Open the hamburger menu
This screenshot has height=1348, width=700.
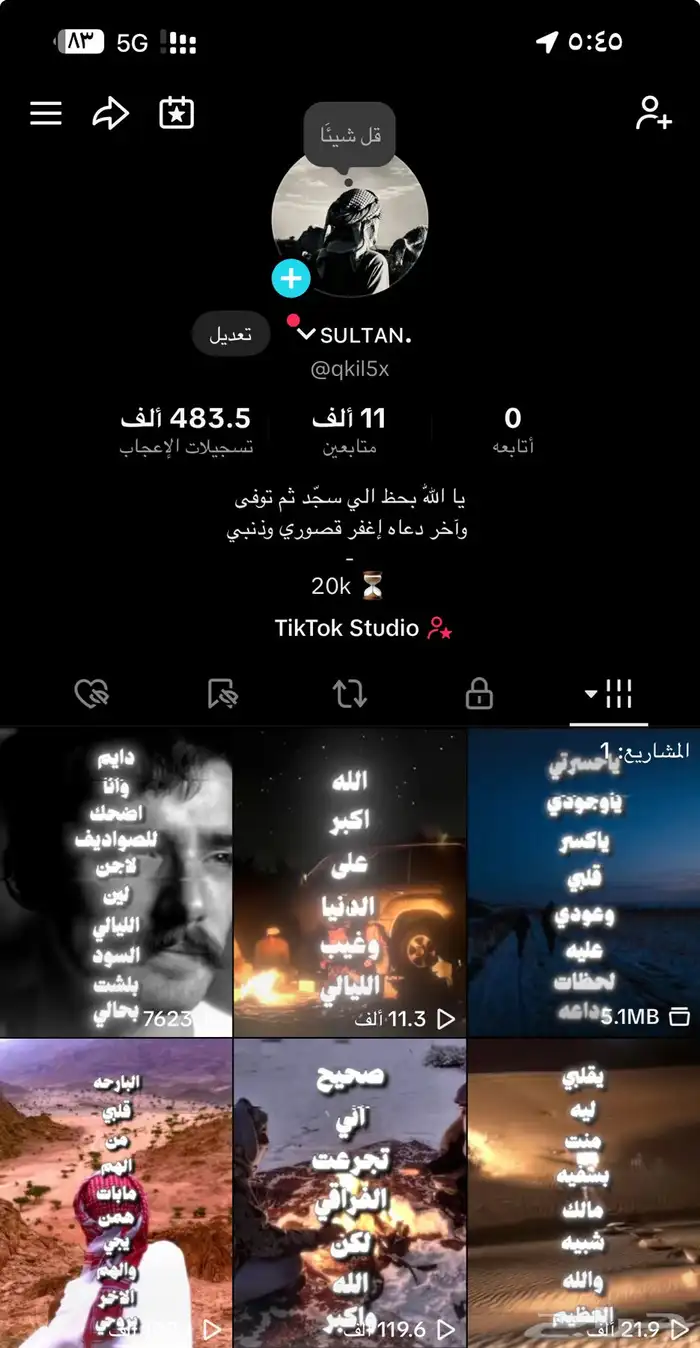(46, 114)
